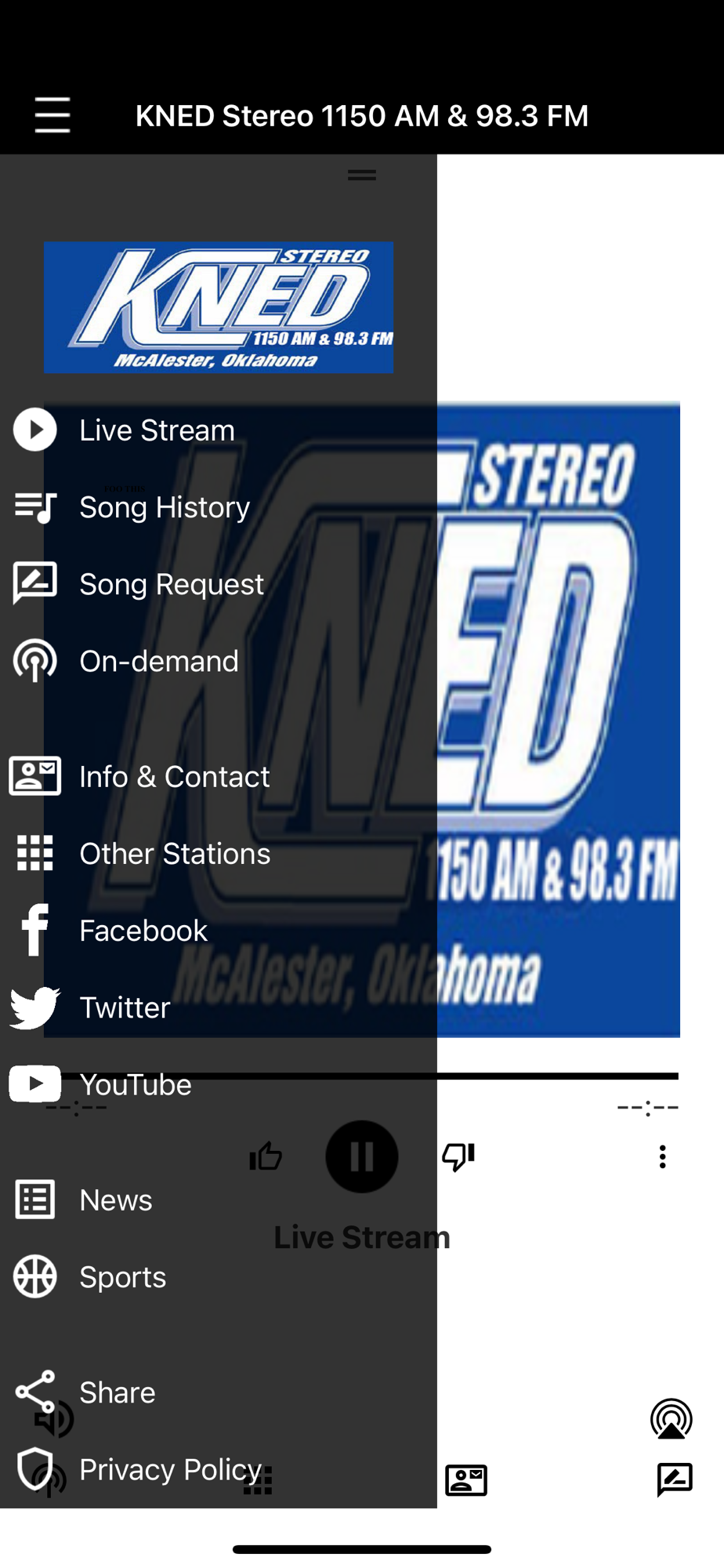
Task: Tap the AirPlay cast icon
Action: 672,1419
